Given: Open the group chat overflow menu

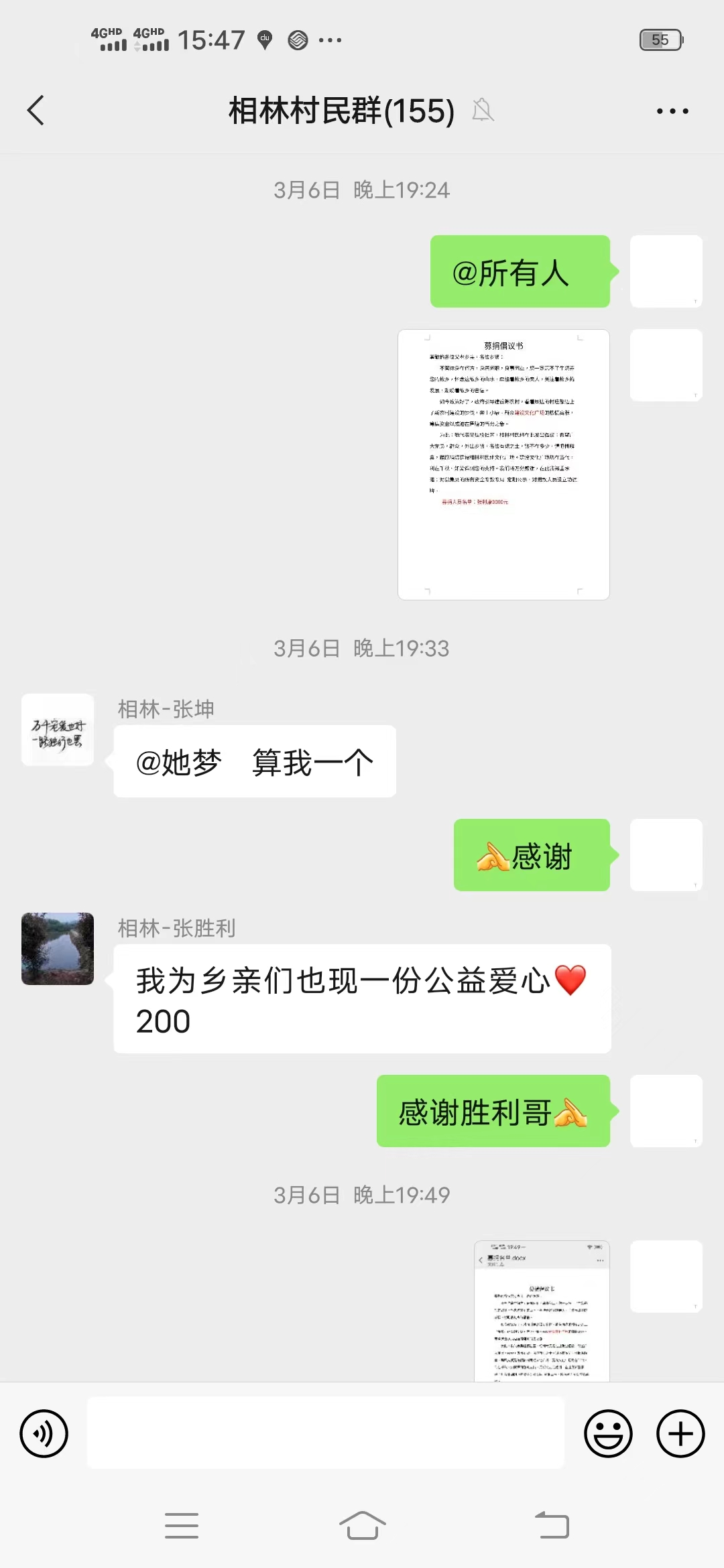Looking at the screenshot, I should pos(672,111).
